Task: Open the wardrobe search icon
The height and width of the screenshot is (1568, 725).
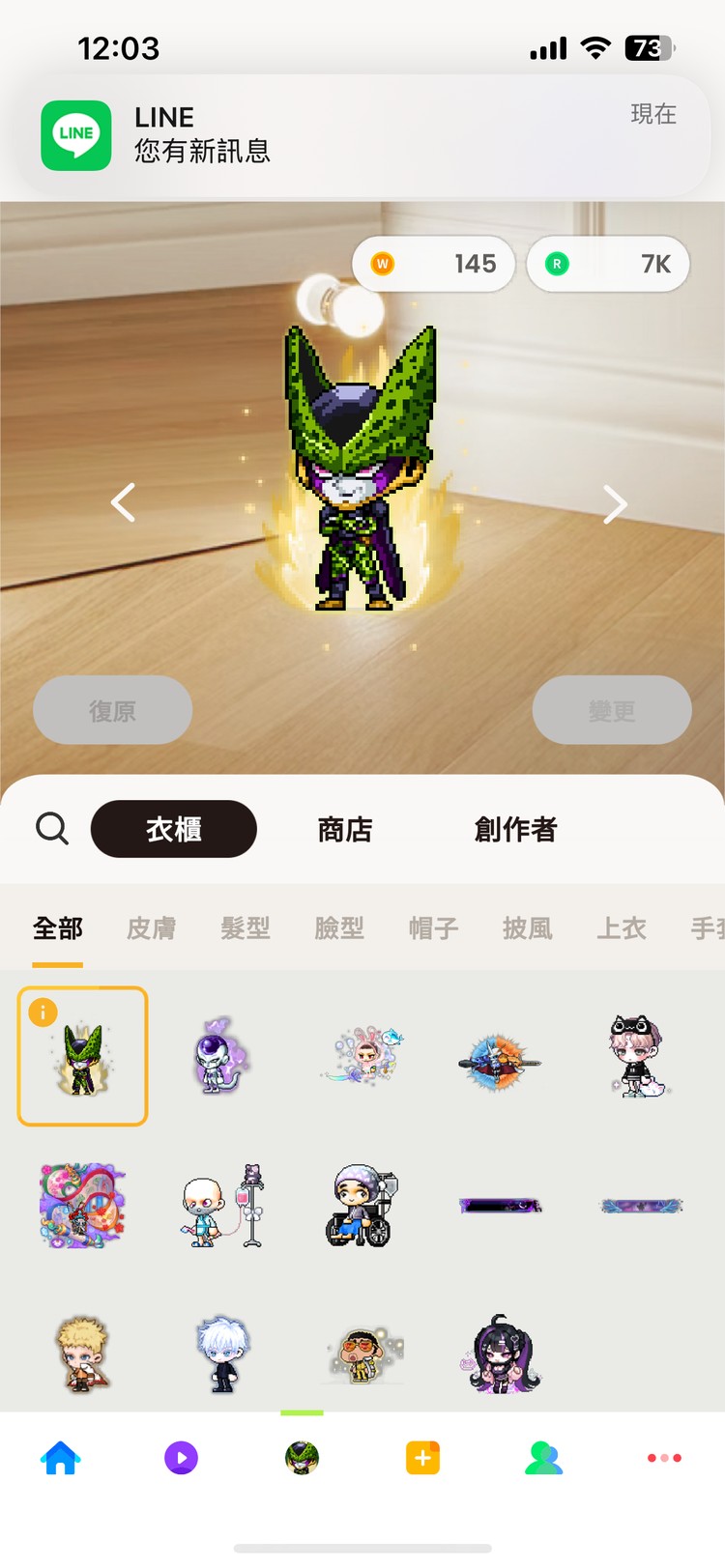Action: click(52, 829)
